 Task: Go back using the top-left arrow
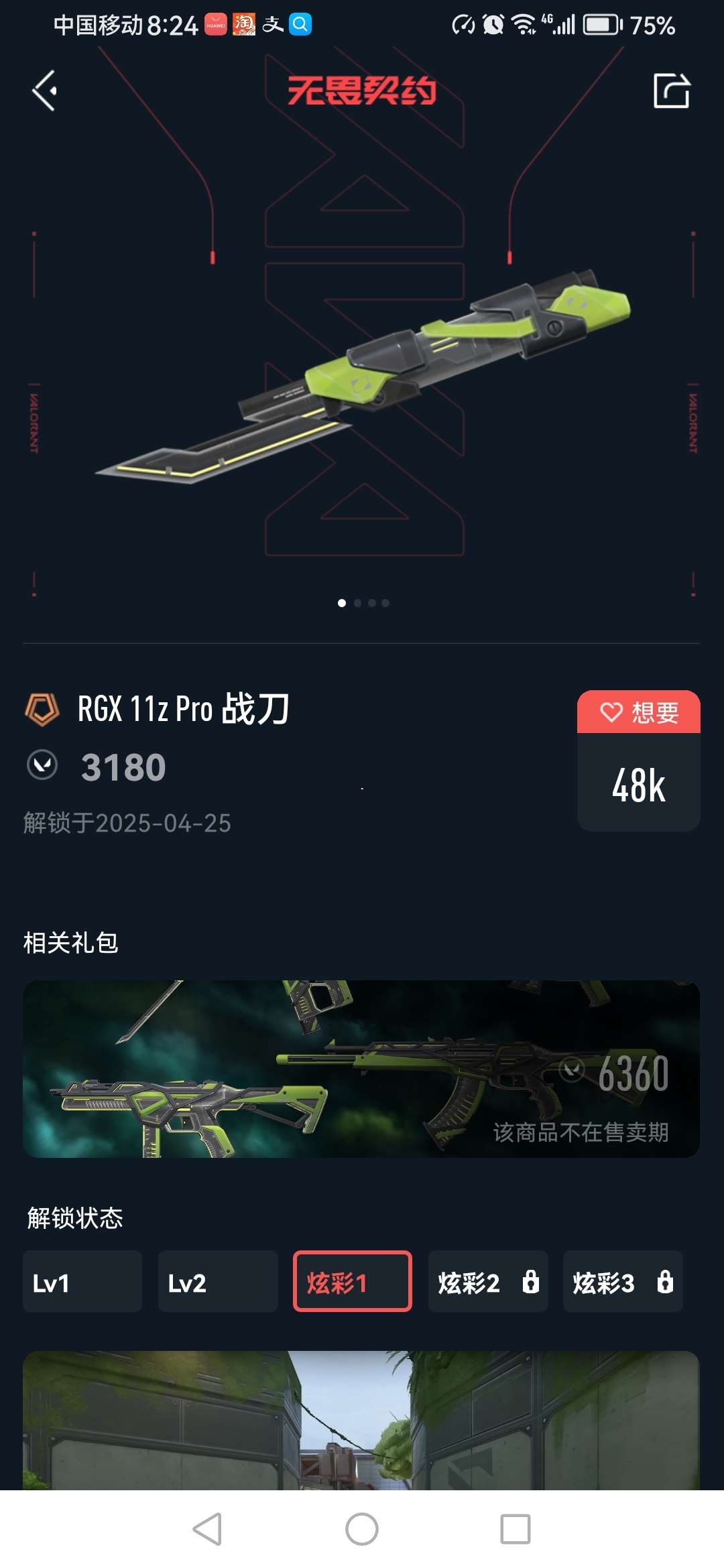click(45, 90)
